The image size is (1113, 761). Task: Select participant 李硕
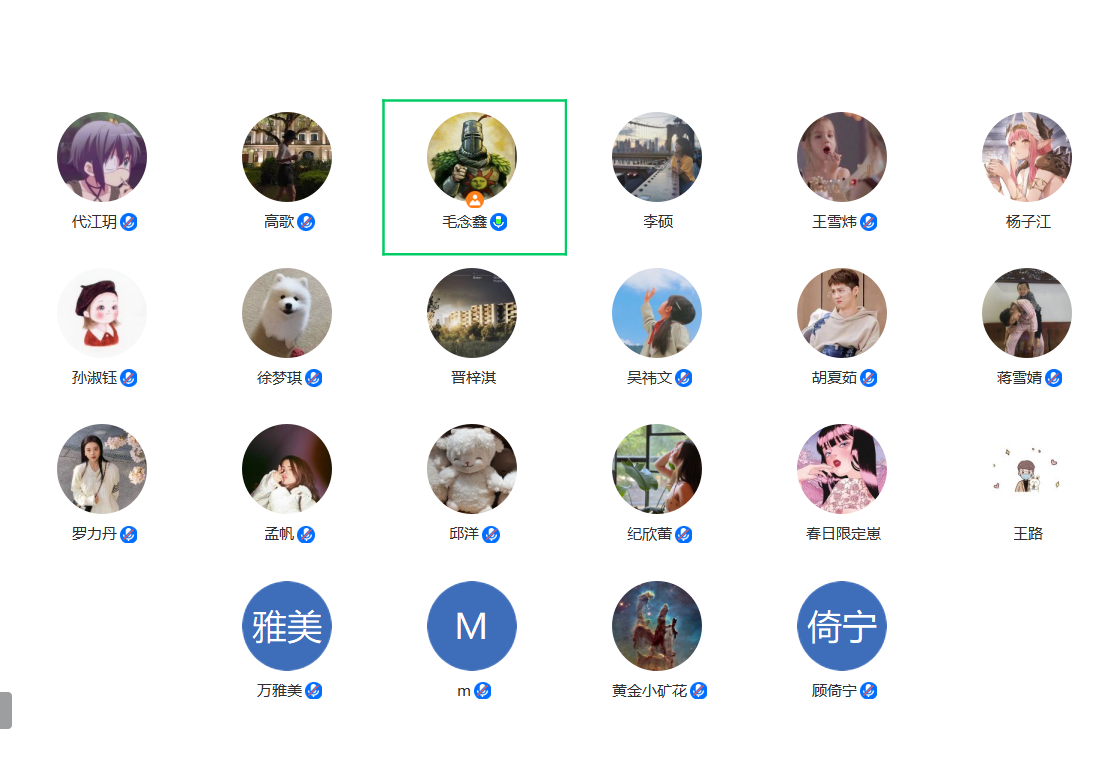click(x=657, y=157)
